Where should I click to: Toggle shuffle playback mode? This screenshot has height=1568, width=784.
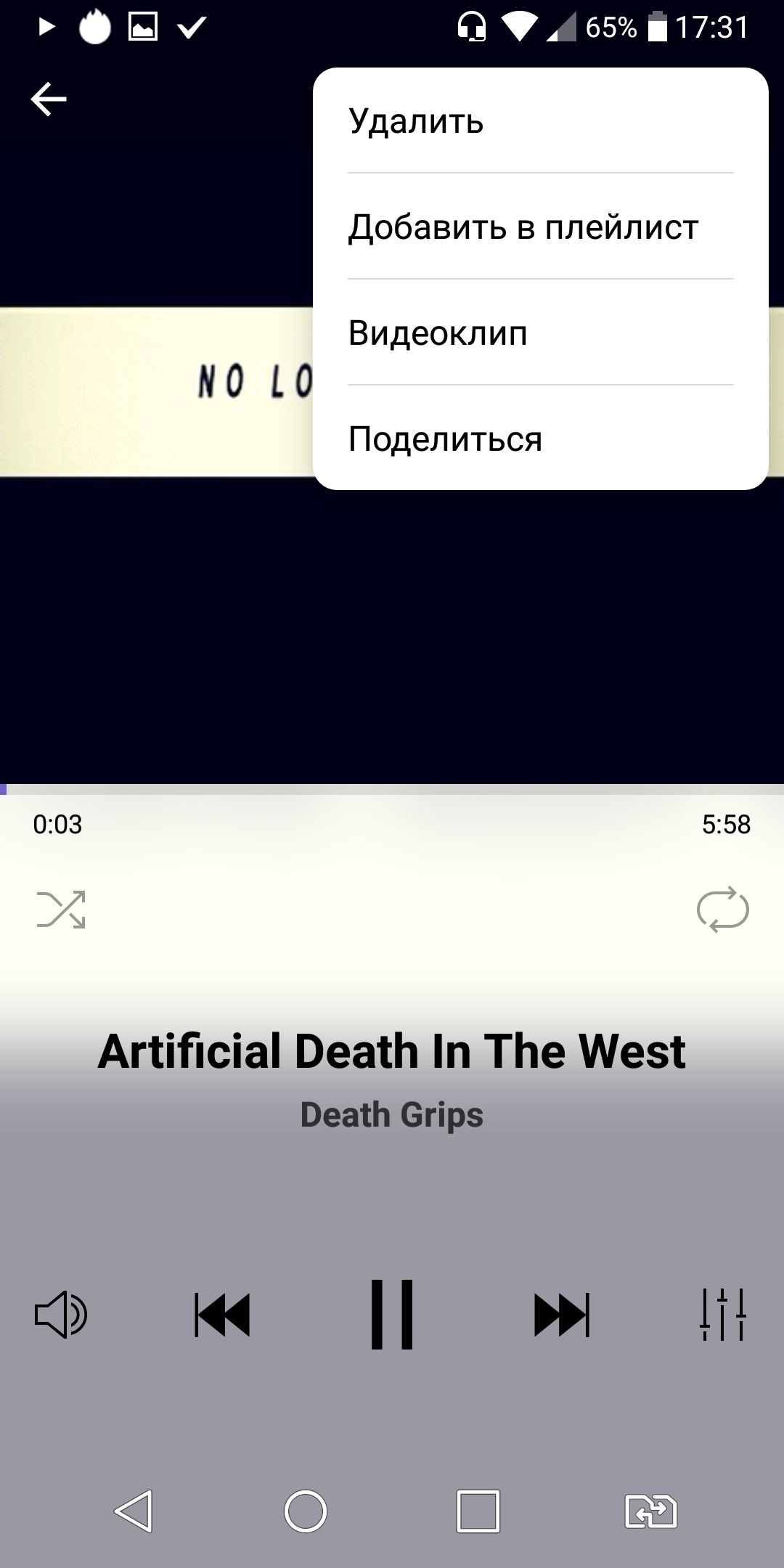[61, 910]
